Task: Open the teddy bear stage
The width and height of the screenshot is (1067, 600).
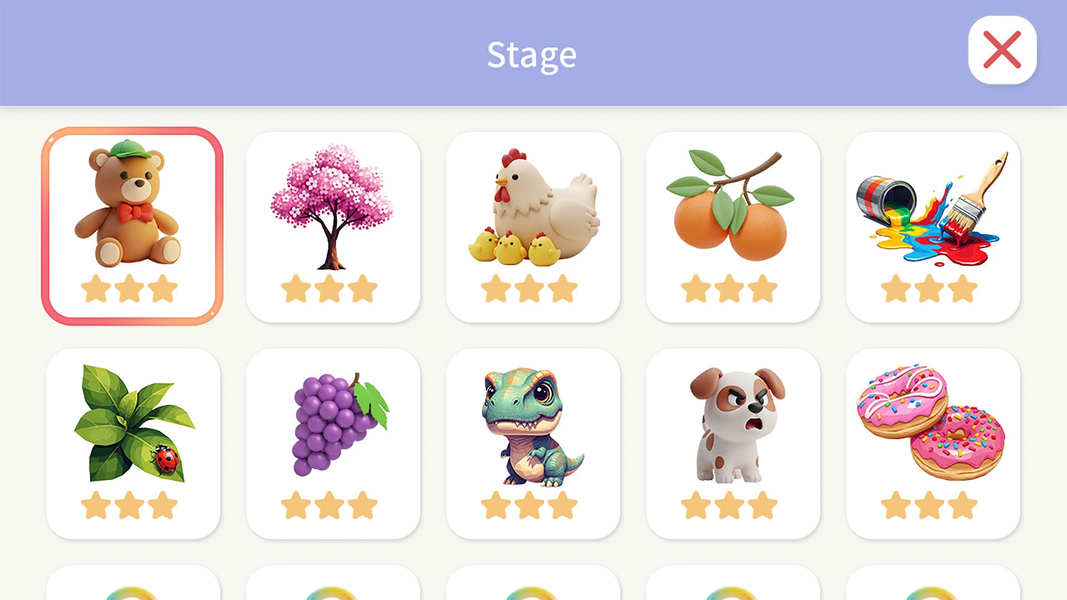Action: (x=132, y=226)
